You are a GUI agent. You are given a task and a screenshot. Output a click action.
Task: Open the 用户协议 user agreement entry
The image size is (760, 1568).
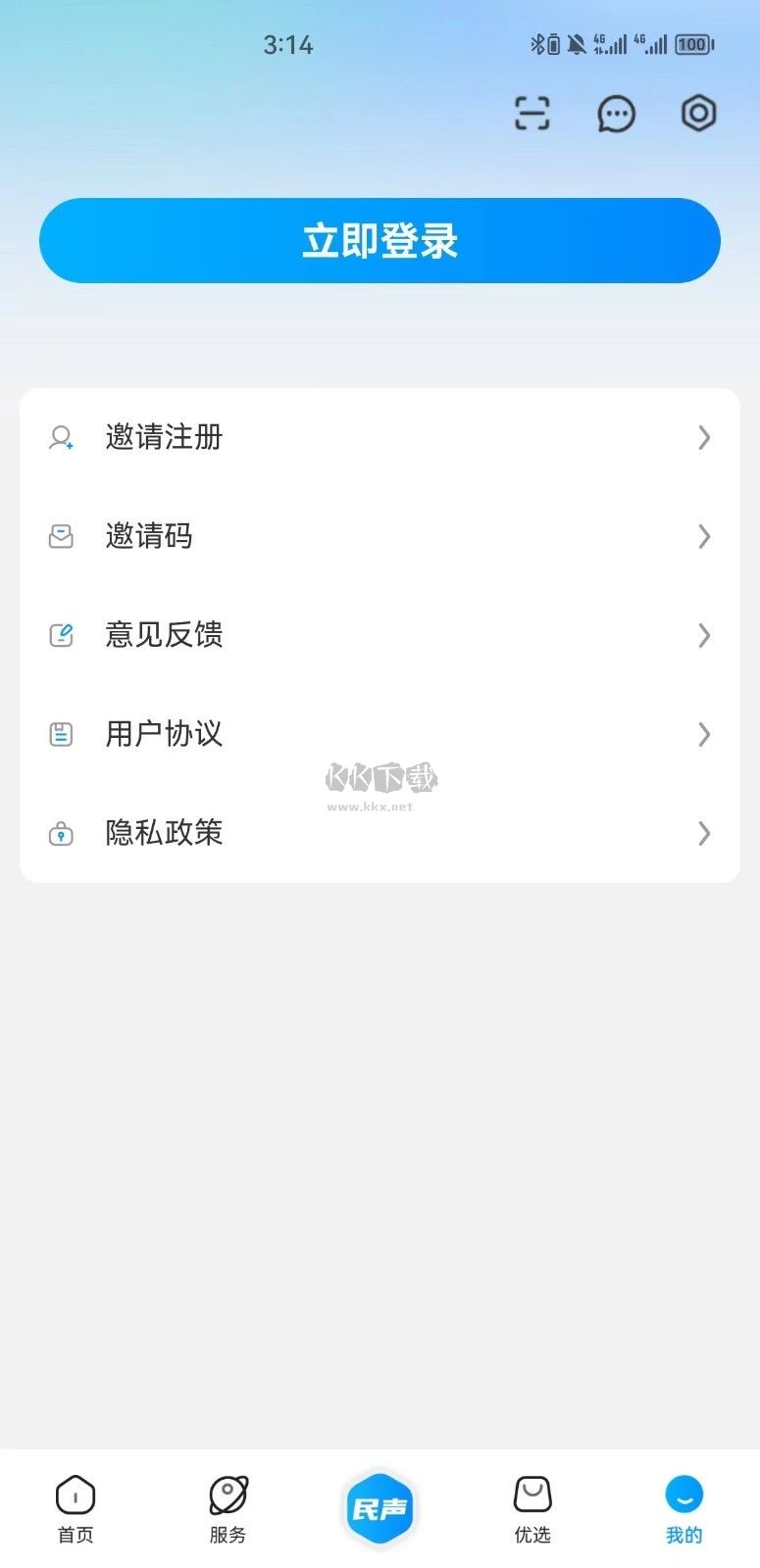coord(164,734)
